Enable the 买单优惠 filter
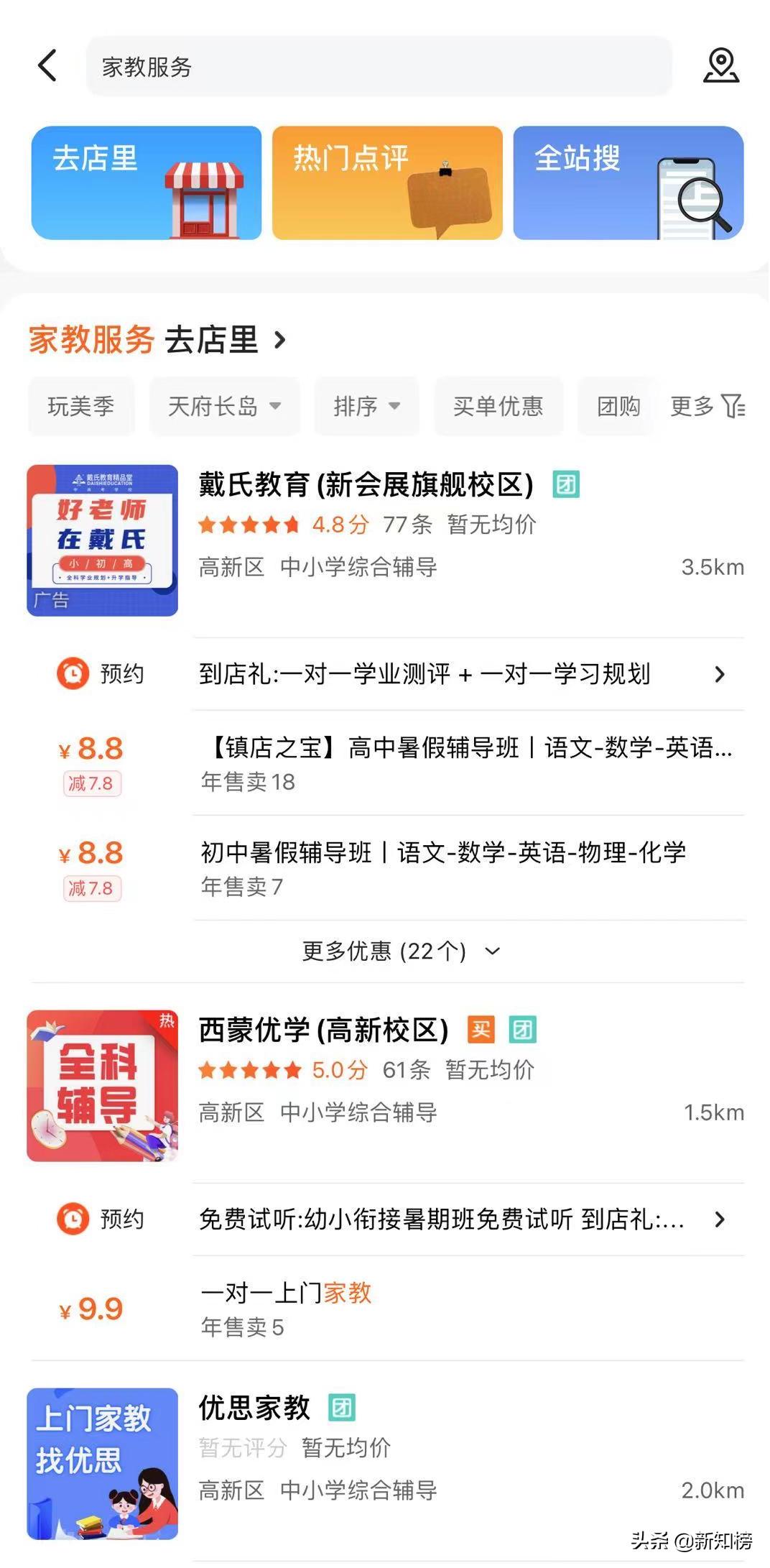The height and width of the screenshot is (1568, 770). [x=498, y=407]
